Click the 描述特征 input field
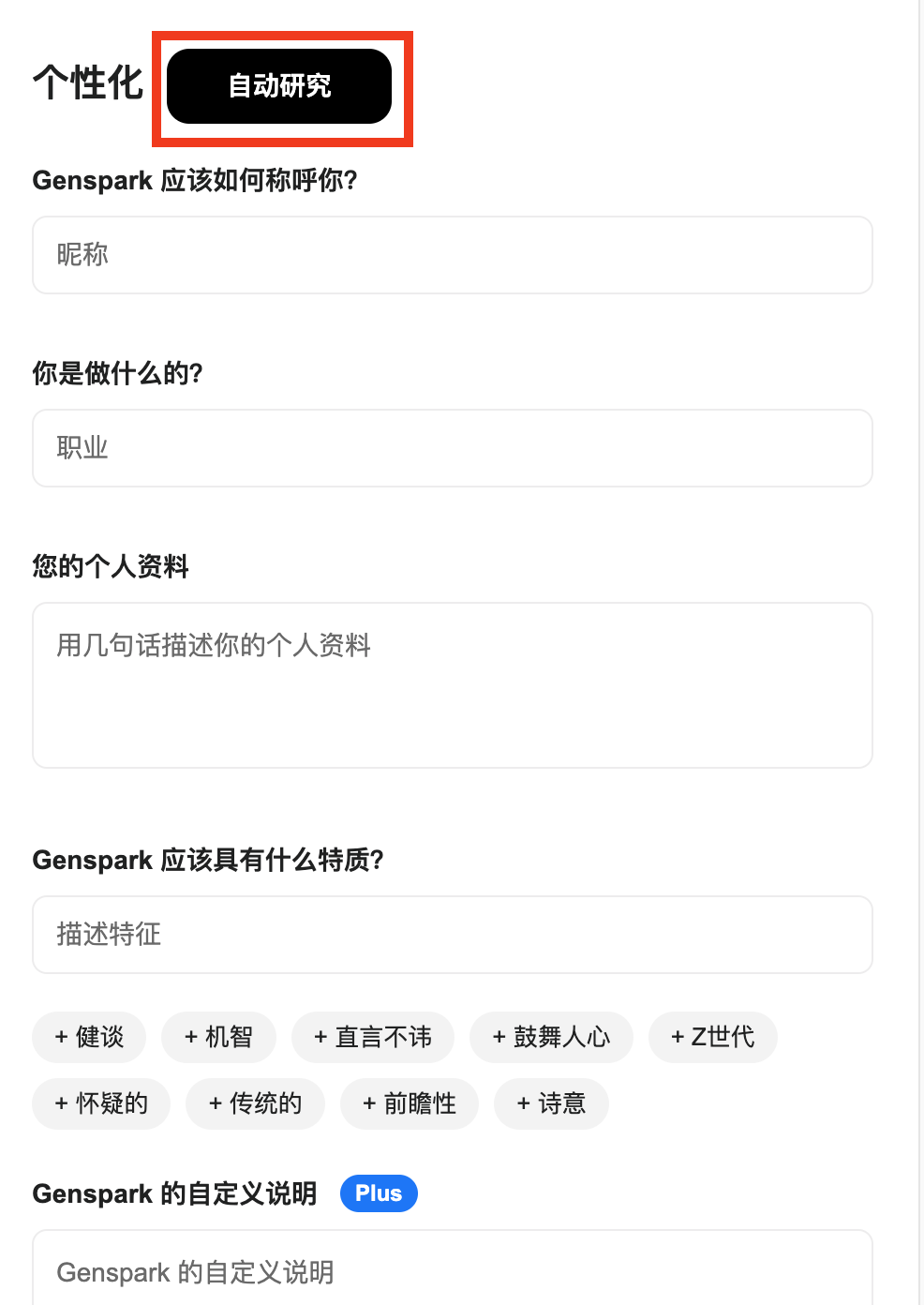Viewport: 924px width, 1305px height. (x=453, y=935)
